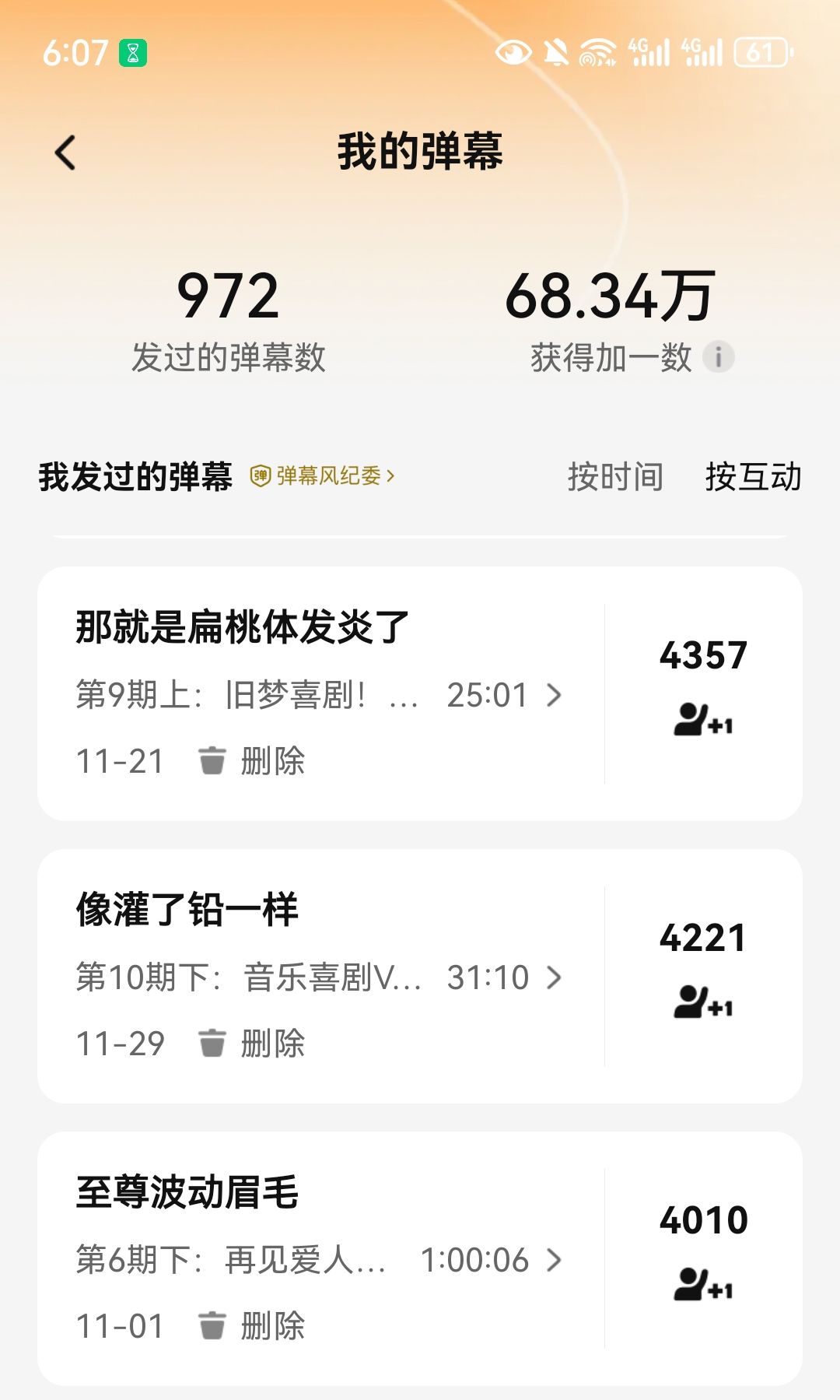
Task: Open 第6期下 video at 1:00:06
Action: coord(319,1260)
